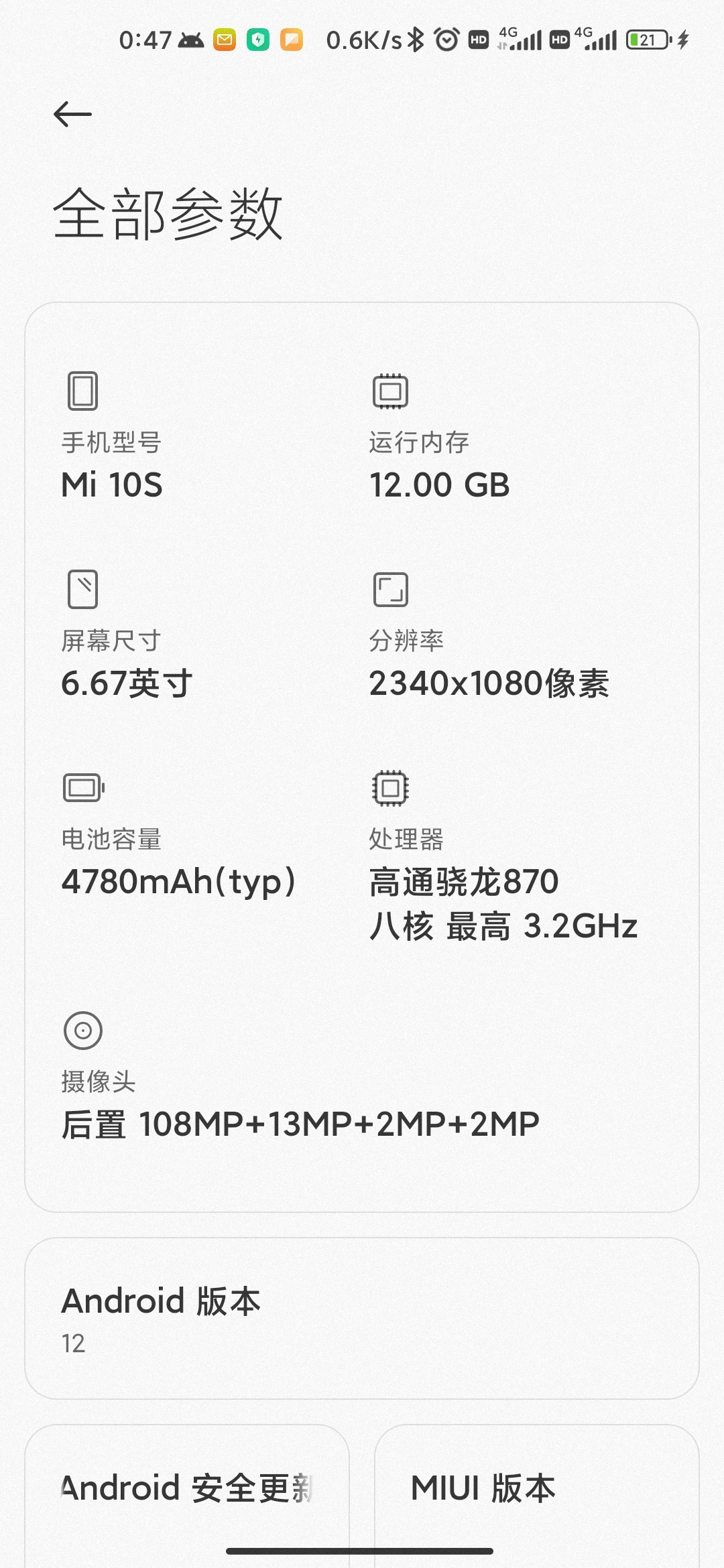This screenshot has height=1568, width=724.
Task: Tap the Android 版本 card
Action: (x=362, y=1318)
